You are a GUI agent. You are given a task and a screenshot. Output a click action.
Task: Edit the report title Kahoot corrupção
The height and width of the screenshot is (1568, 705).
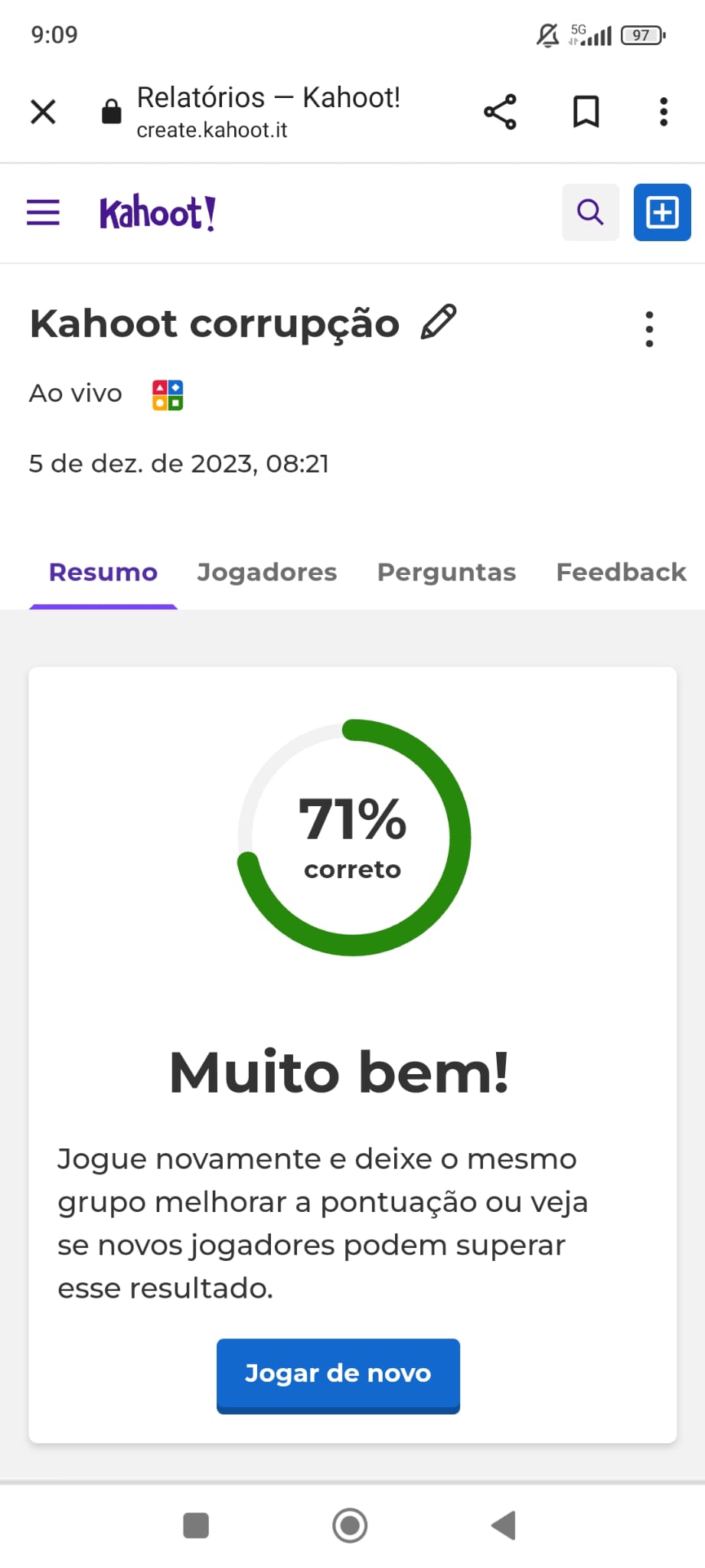(x=439, y=322)
